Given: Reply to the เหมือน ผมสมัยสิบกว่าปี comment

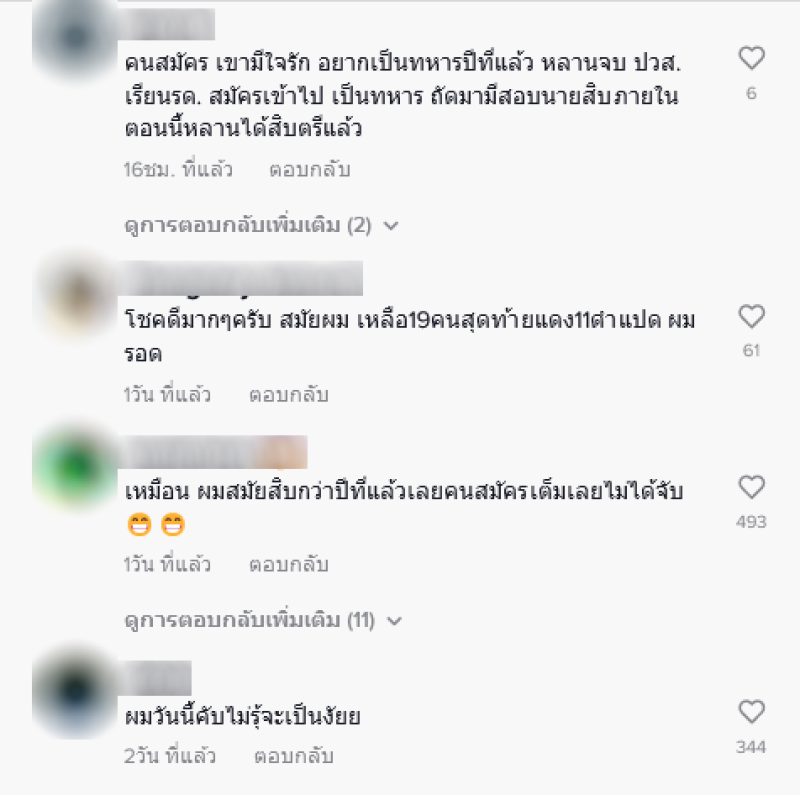Looking at the screenshot, I should pos(289,565).
